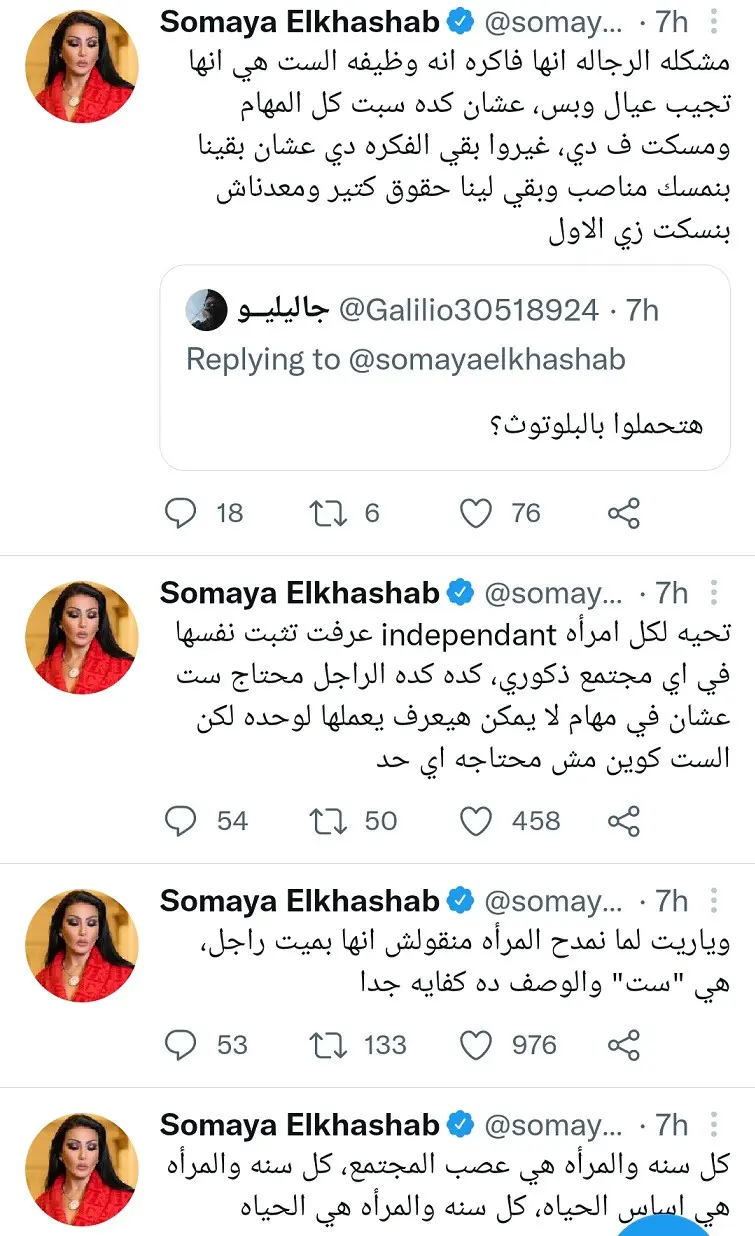Open the profile avatar on the independant tweet
Image resolution: width=755 pixels, height=1236 pixels.
81,638
